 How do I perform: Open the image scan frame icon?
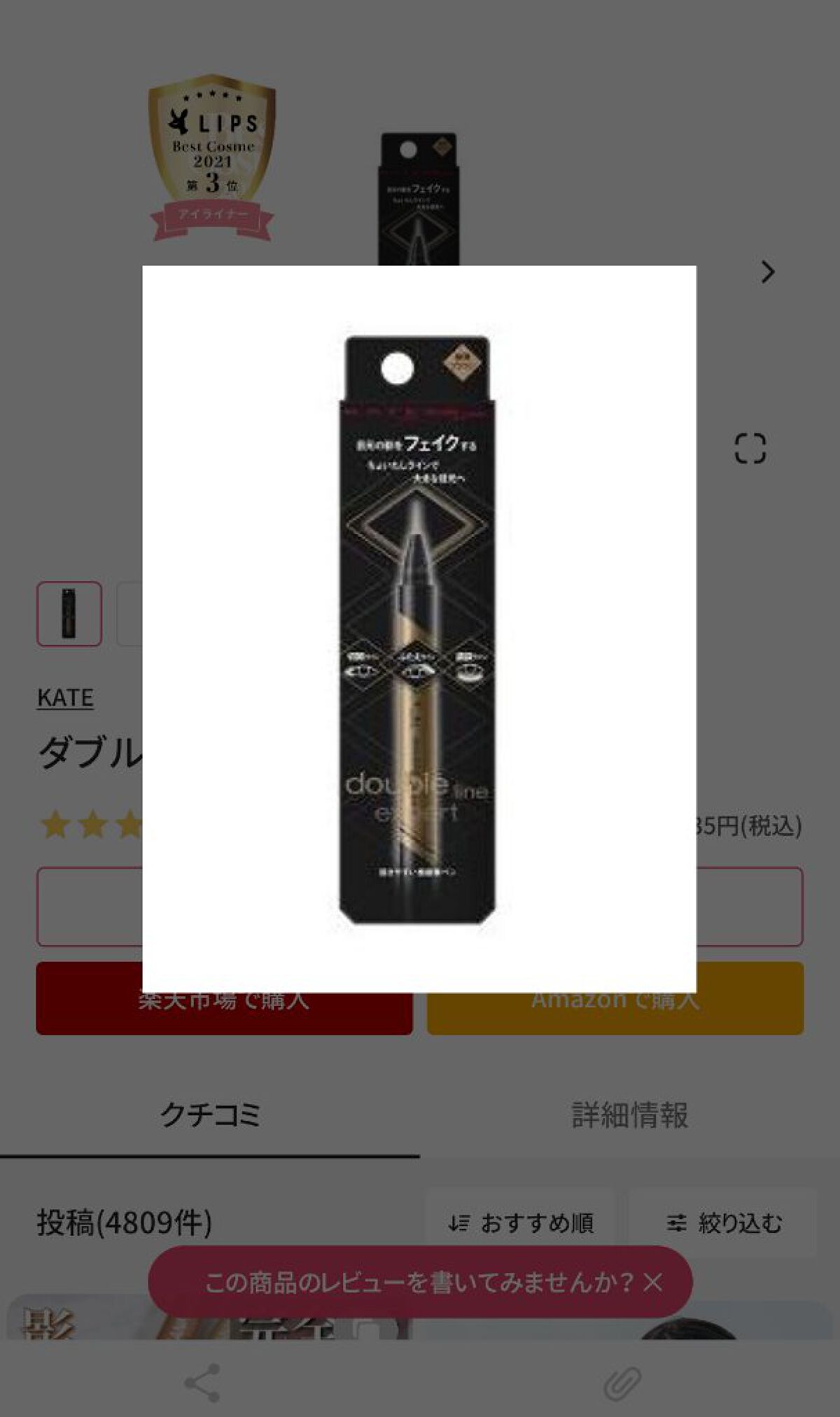click(750, 448)
